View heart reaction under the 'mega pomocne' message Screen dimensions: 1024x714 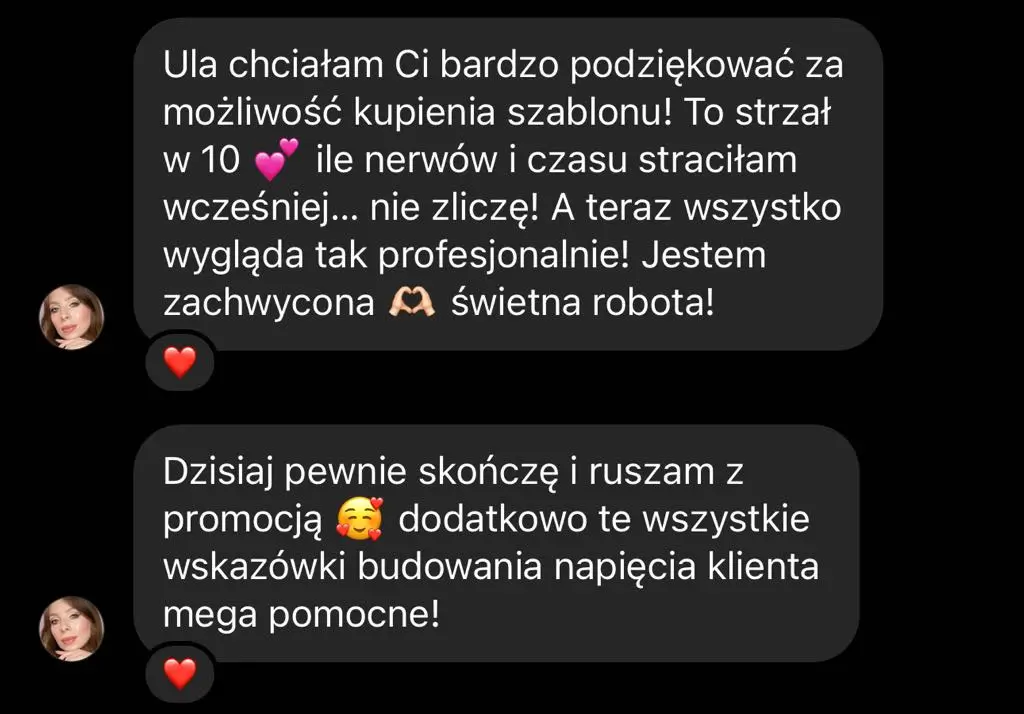point(179,676)
